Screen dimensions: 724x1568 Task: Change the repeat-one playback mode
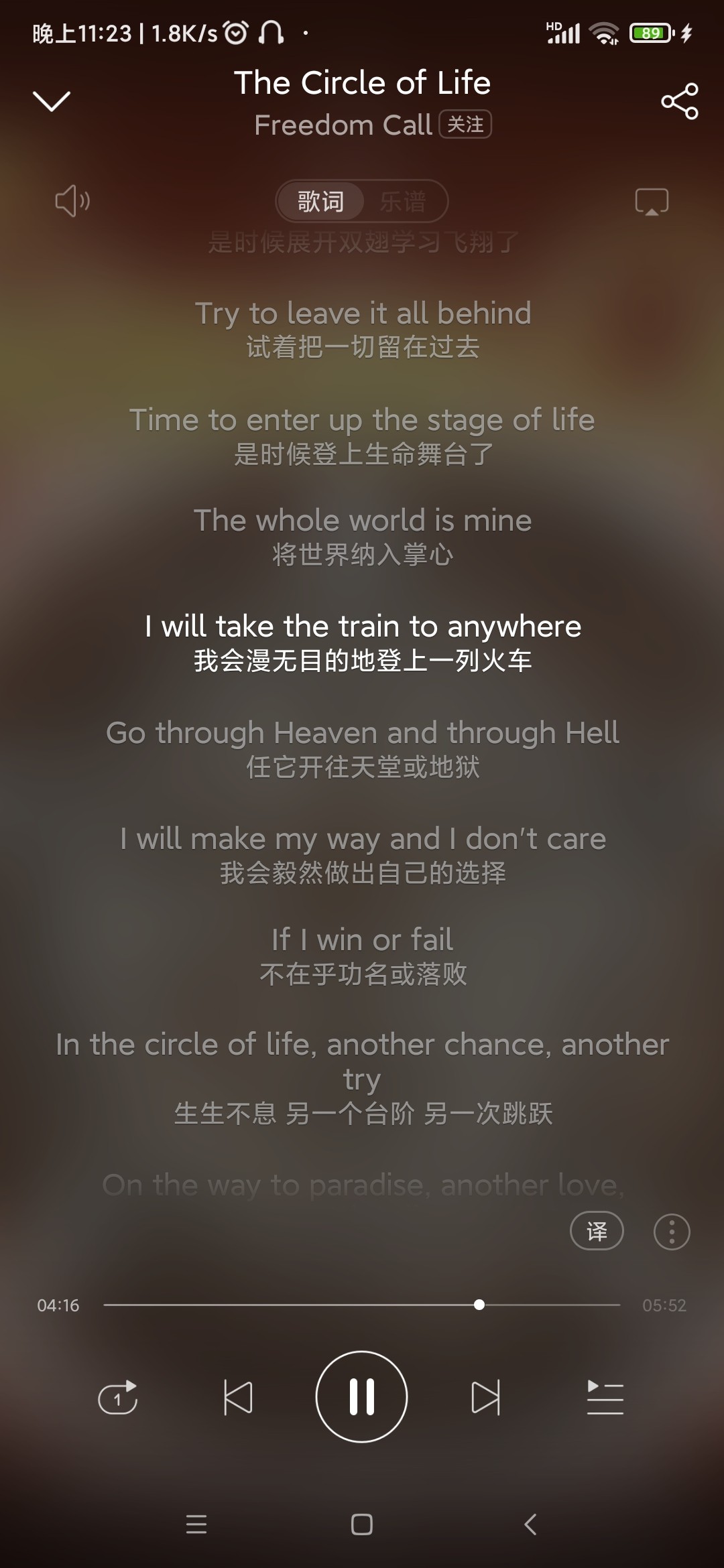click(118, 1398)
